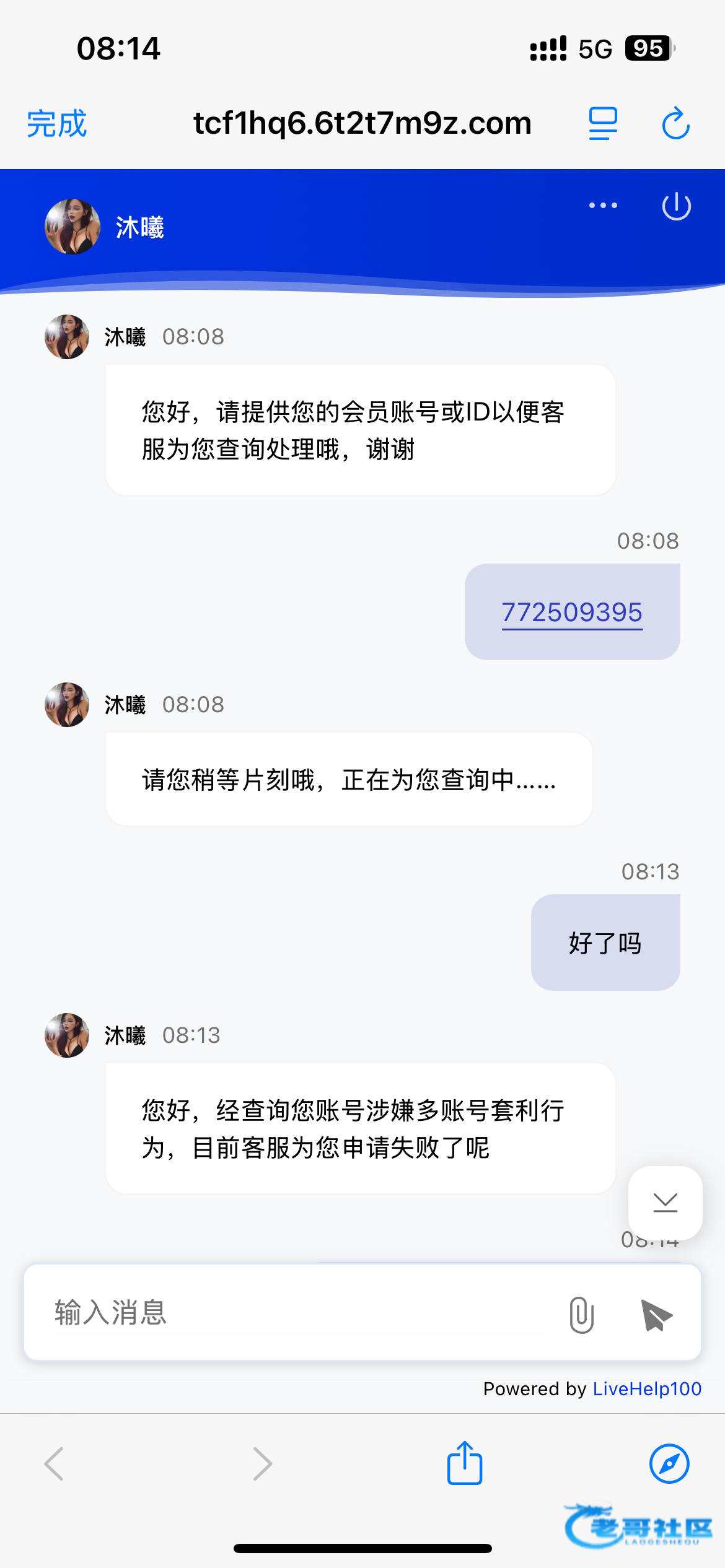Open the linked number 772509395
The width and height of the screenshot is (725, 1568).
coord(572,612)
